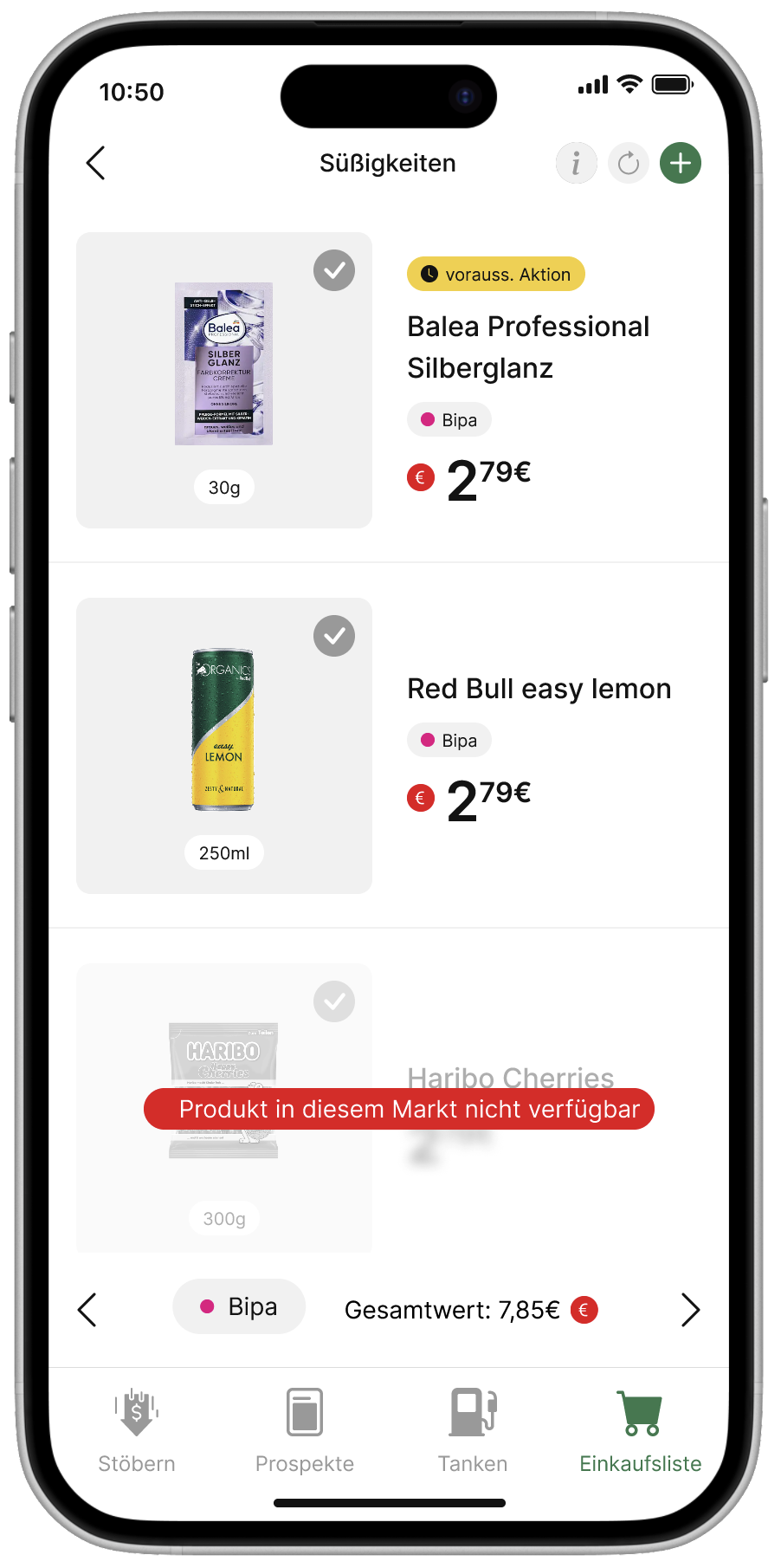Screen dimensions: 781x1568
Task: Switch to the Tanken tab
Action: coord(473,1430)
